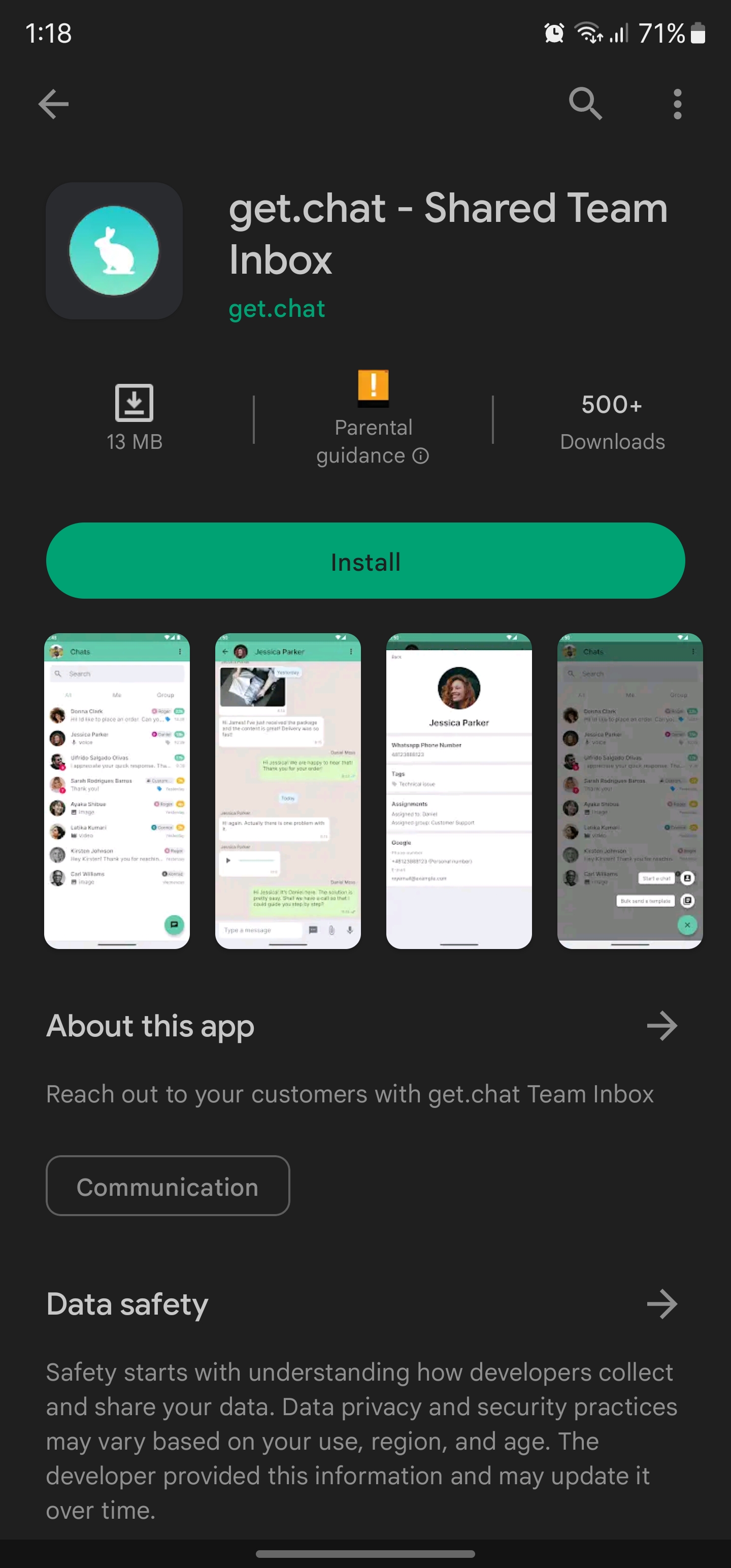Install the get.chat app
Image resolution: width=731 pixels, height=1568 pixels.
click(365, 561)
